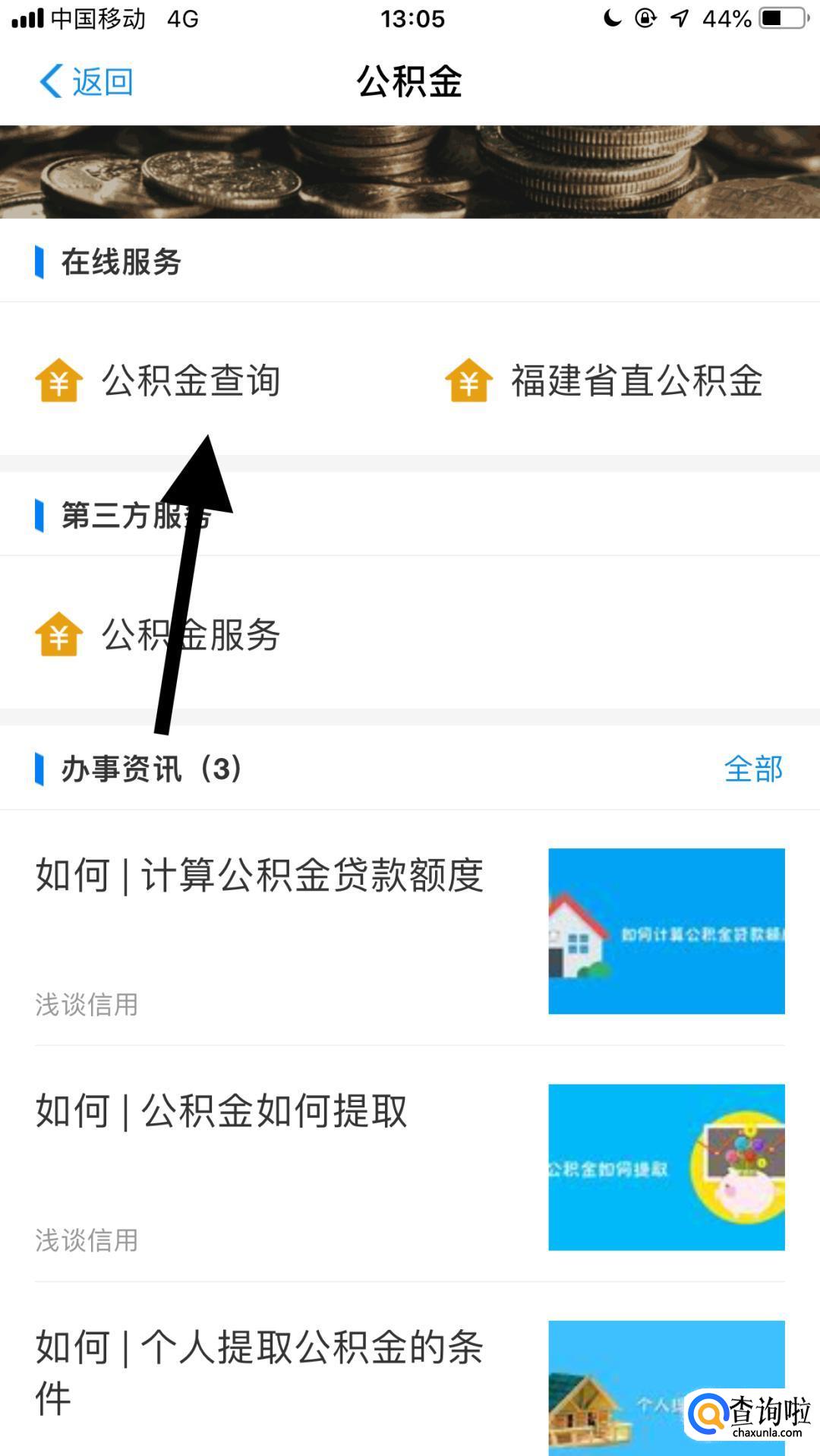
Task: Open article 计算公积金贷款额度
Action: point(259,876)
